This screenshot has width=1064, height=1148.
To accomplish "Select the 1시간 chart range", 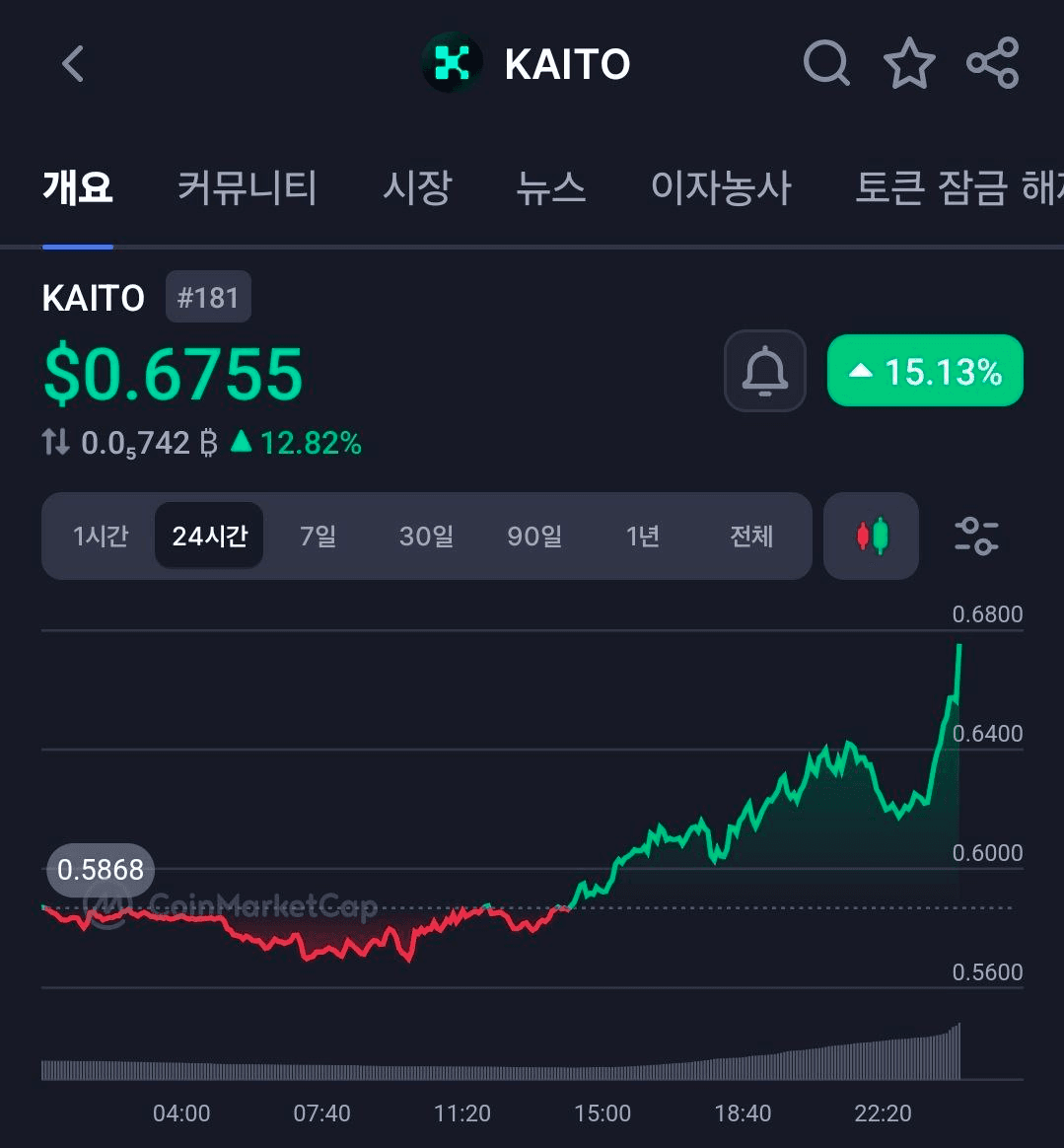I will coord(101,537).
